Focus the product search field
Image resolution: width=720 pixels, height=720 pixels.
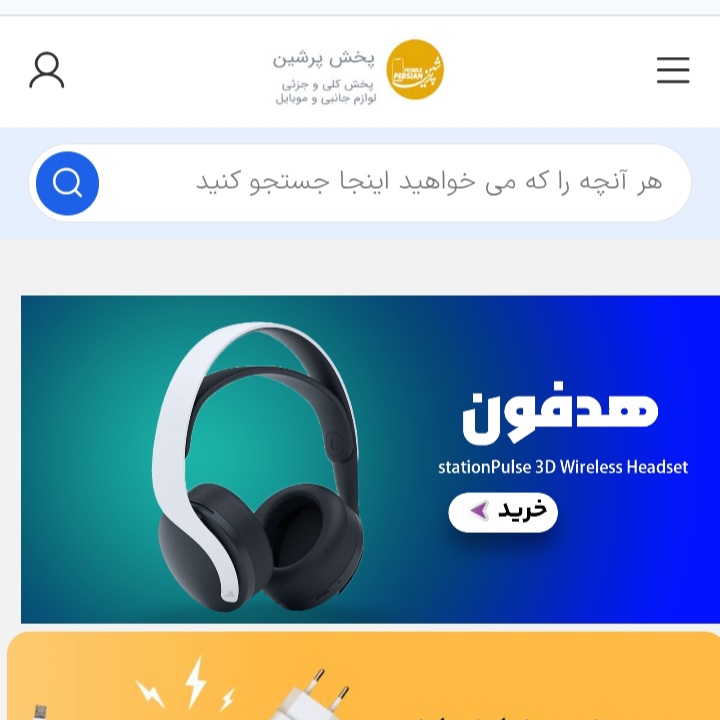pos(400,183)
